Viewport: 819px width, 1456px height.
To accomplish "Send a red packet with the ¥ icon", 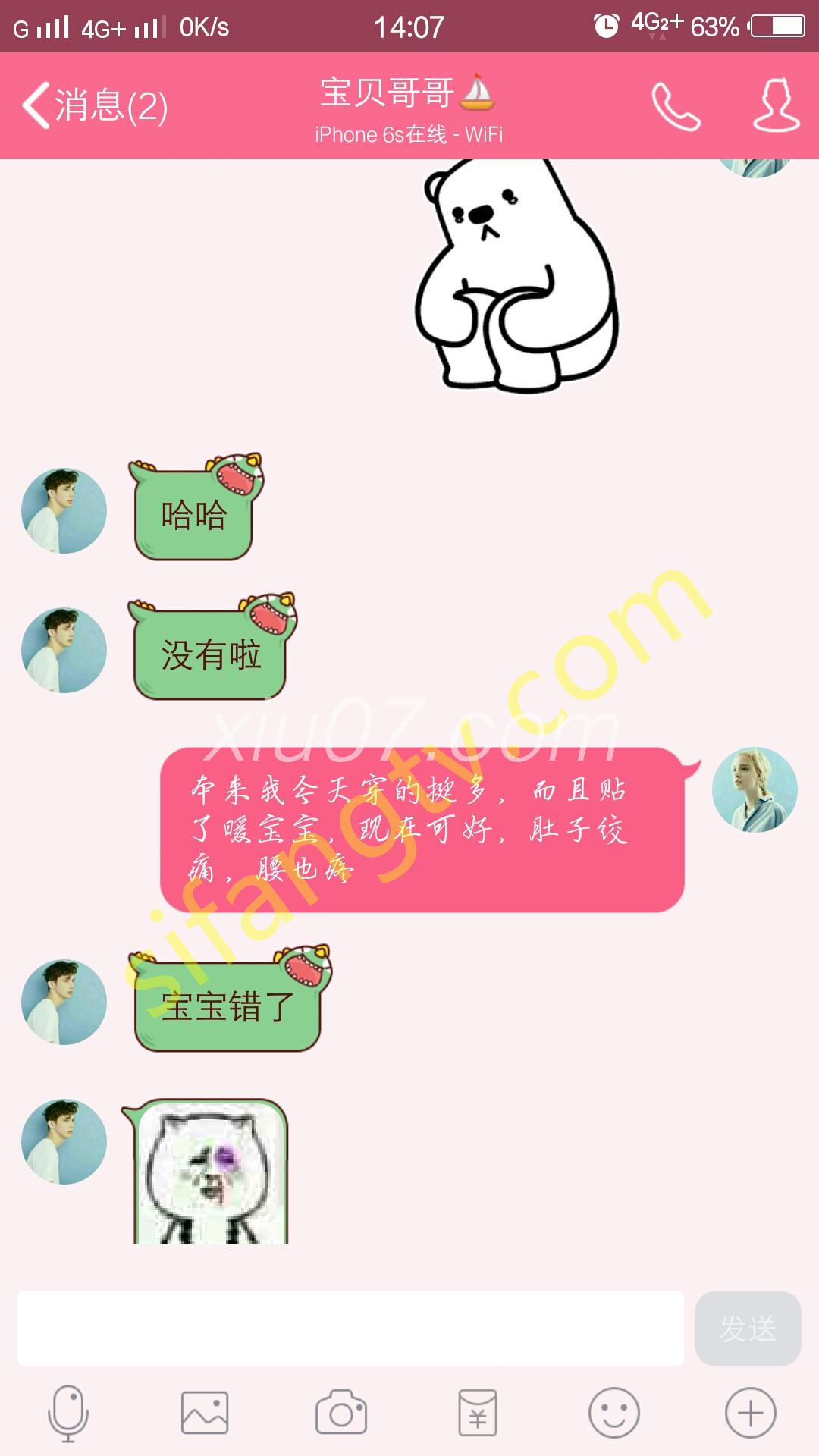I will (478, 1414).
